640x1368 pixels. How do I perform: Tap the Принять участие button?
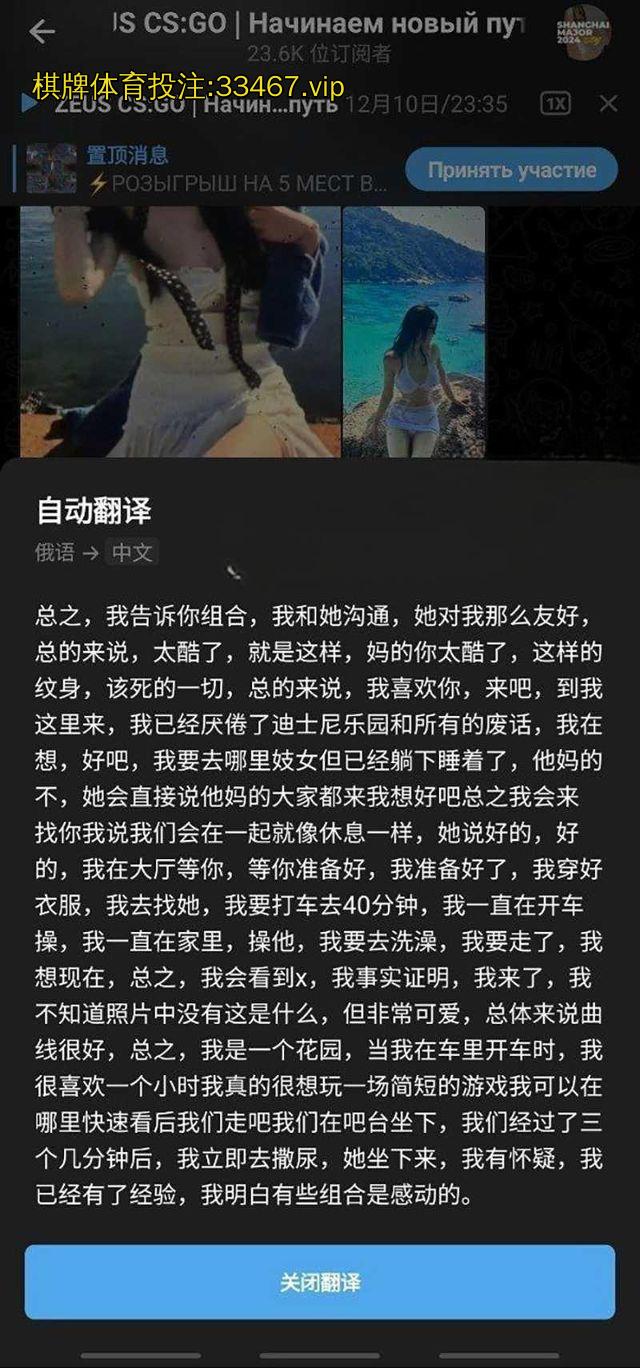tap(512, 170)
